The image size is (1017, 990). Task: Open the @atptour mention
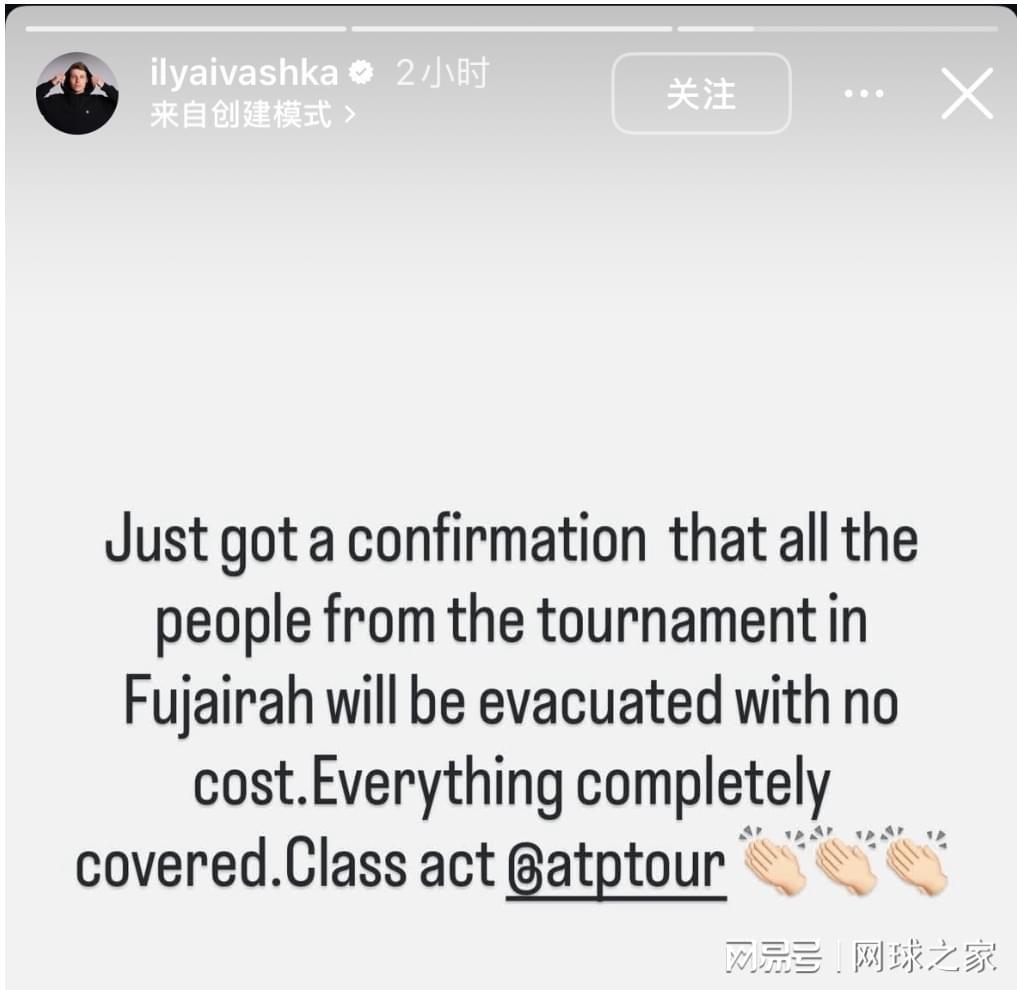[616, 866]
